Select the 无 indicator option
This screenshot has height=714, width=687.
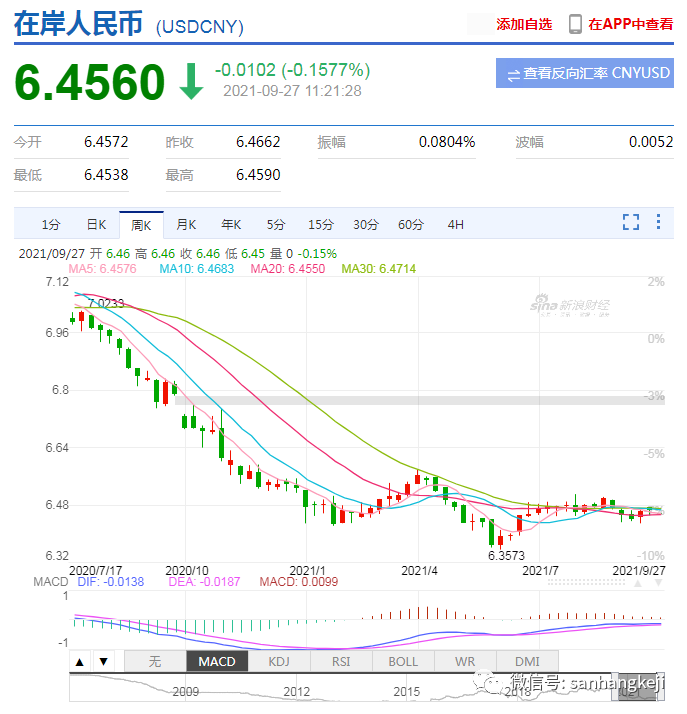[154, 661]
